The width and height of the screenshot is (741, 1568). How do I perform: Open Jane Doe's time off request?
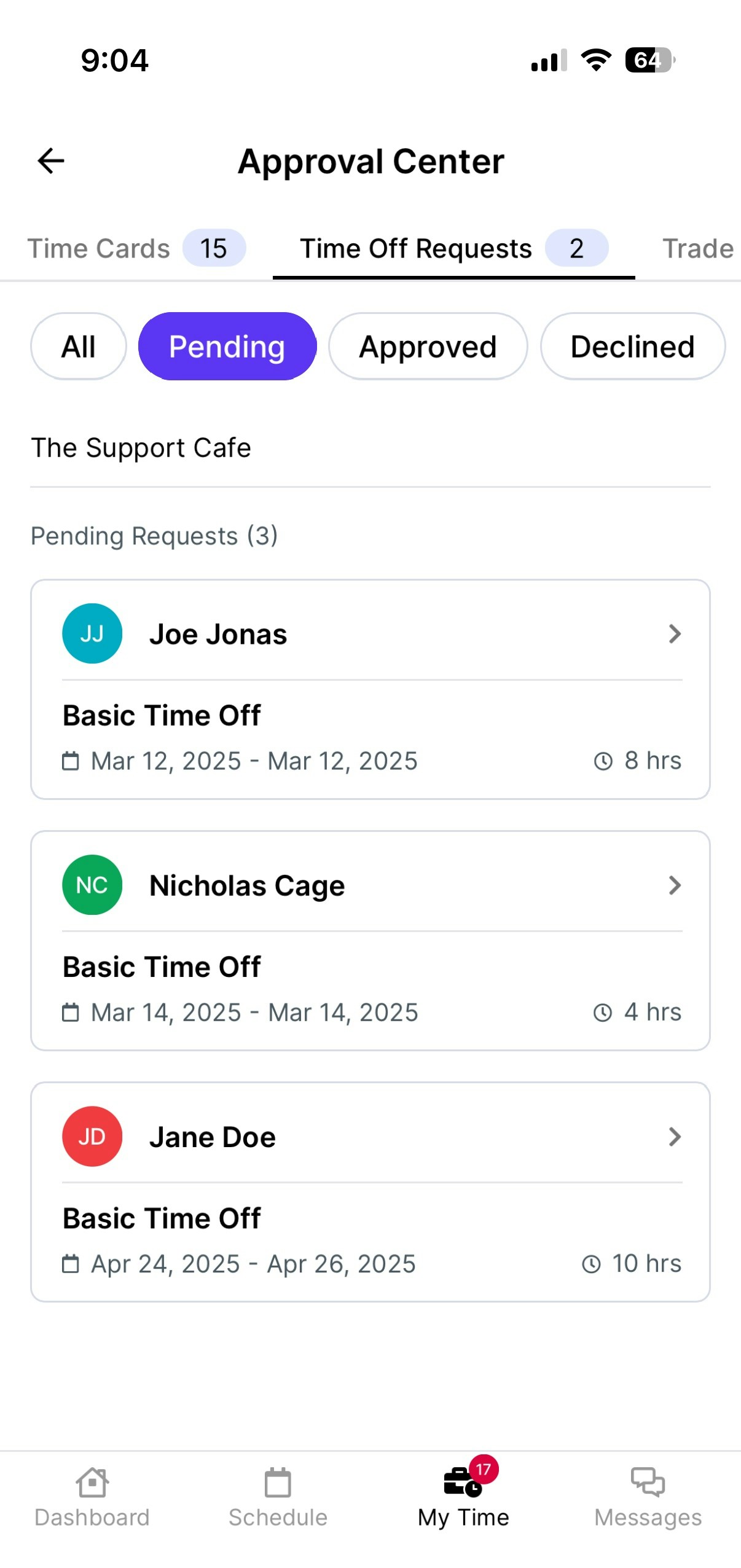tap(370, 1191)
